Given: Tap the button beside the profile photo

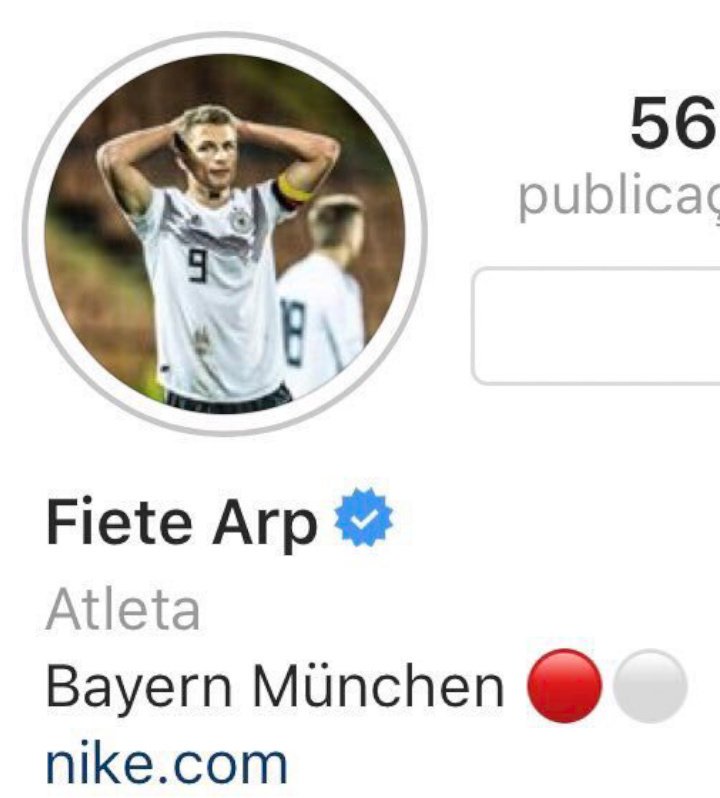Looking at the screenshot, I should [596, 326].
